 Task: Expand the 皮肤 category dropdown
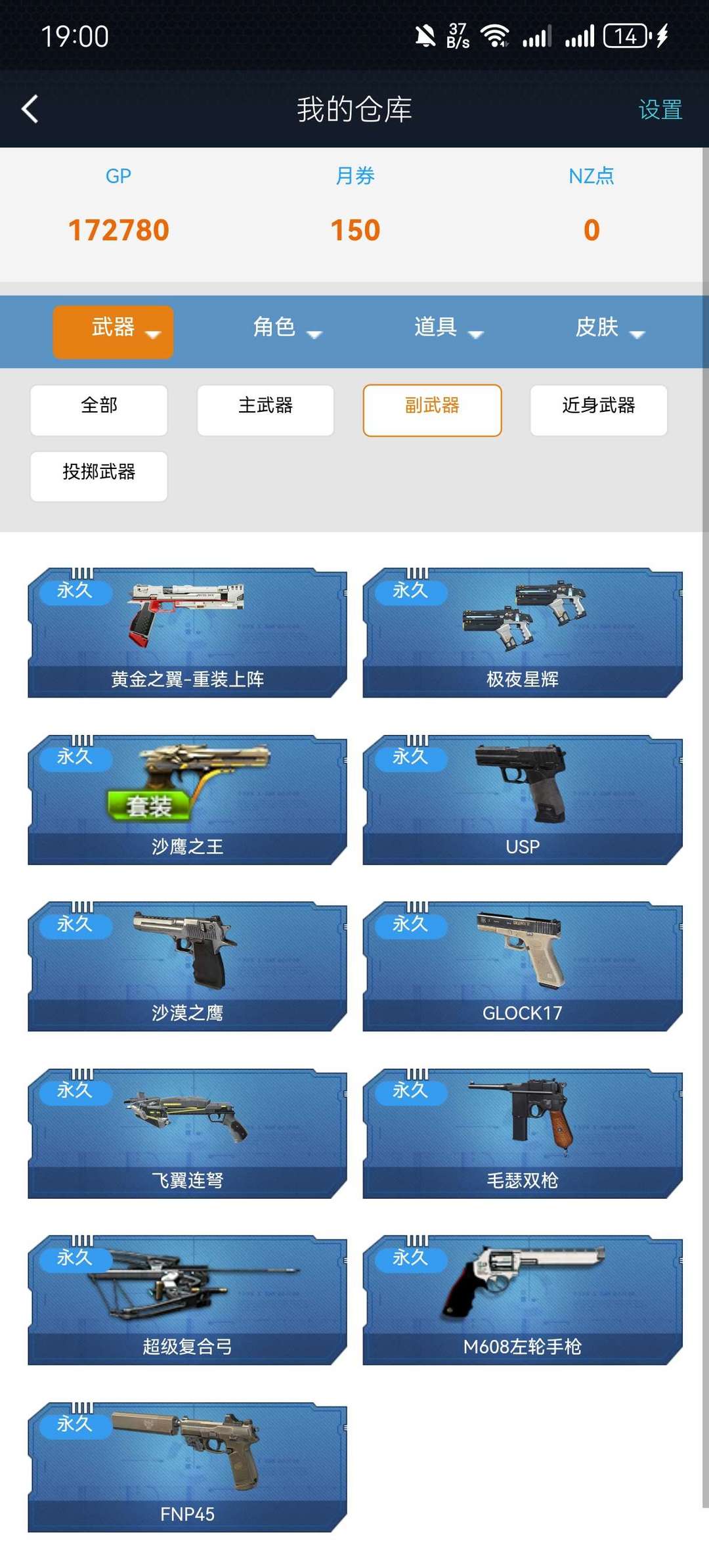(609, 327)
